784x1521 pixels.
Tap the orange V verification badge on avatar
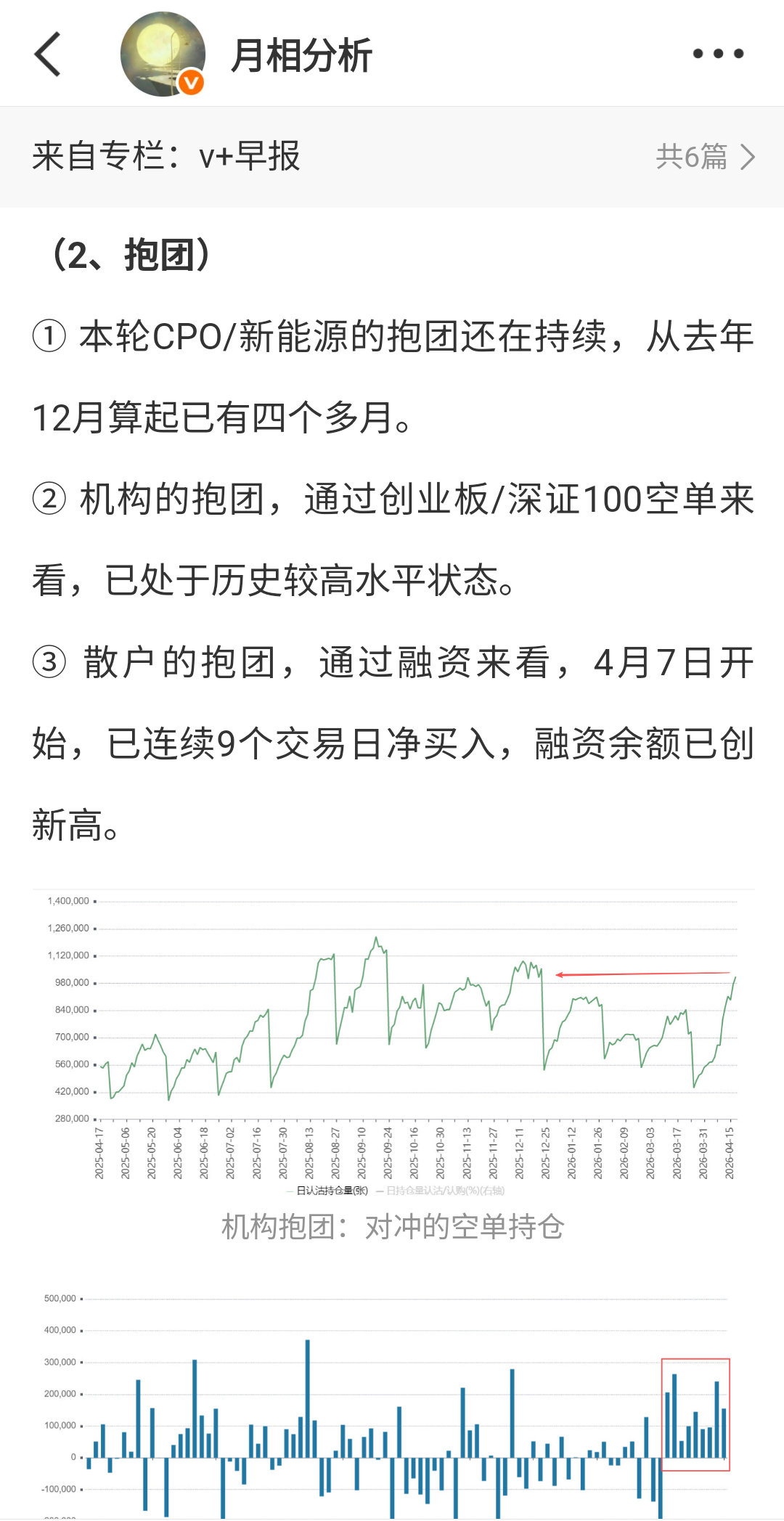190,81
